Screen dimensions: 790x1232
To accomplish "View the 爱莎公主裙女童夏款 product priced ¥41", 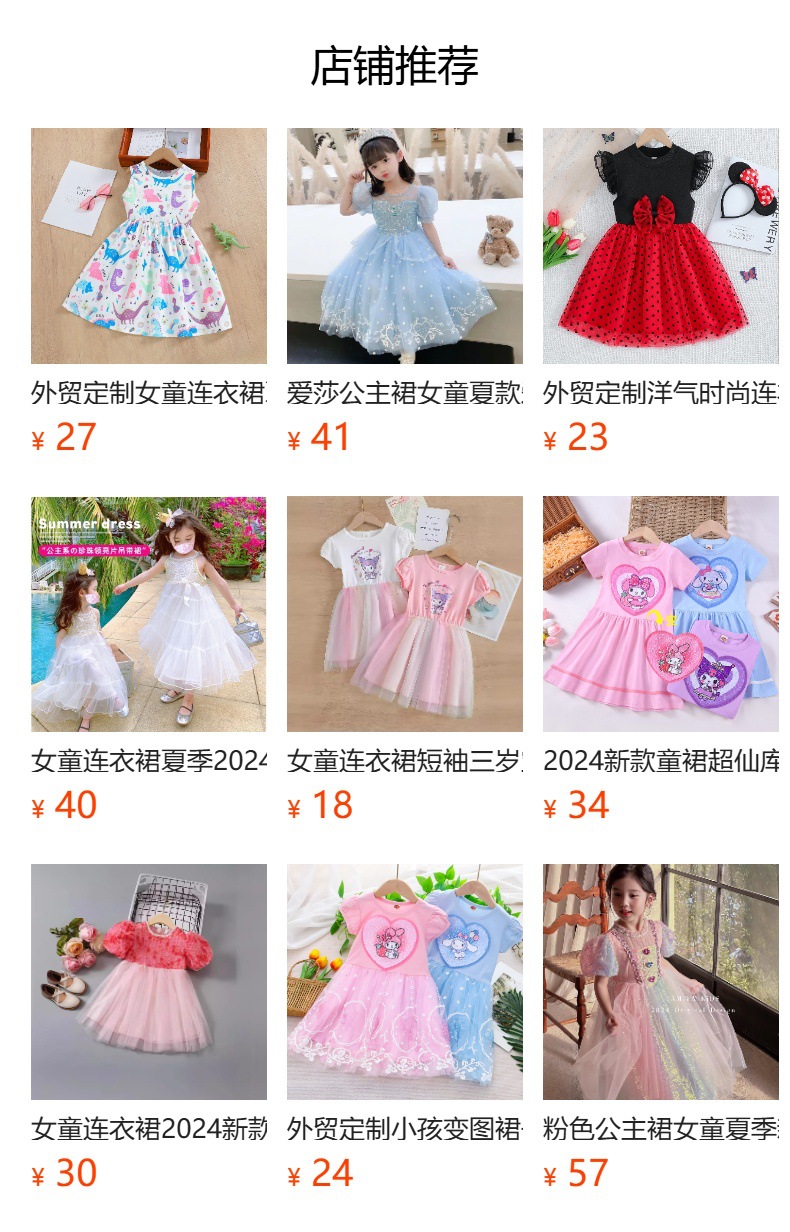I will pos(404,246).
